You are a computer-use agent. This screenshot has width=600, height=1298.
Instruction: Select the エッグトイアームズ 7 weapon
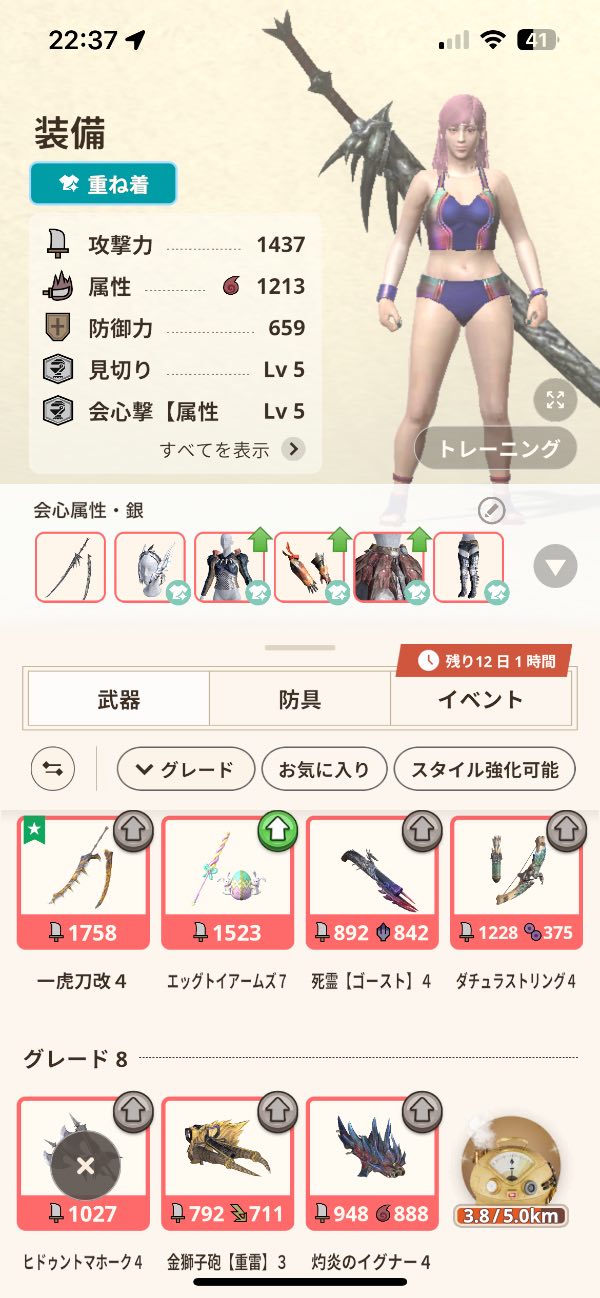228,882
